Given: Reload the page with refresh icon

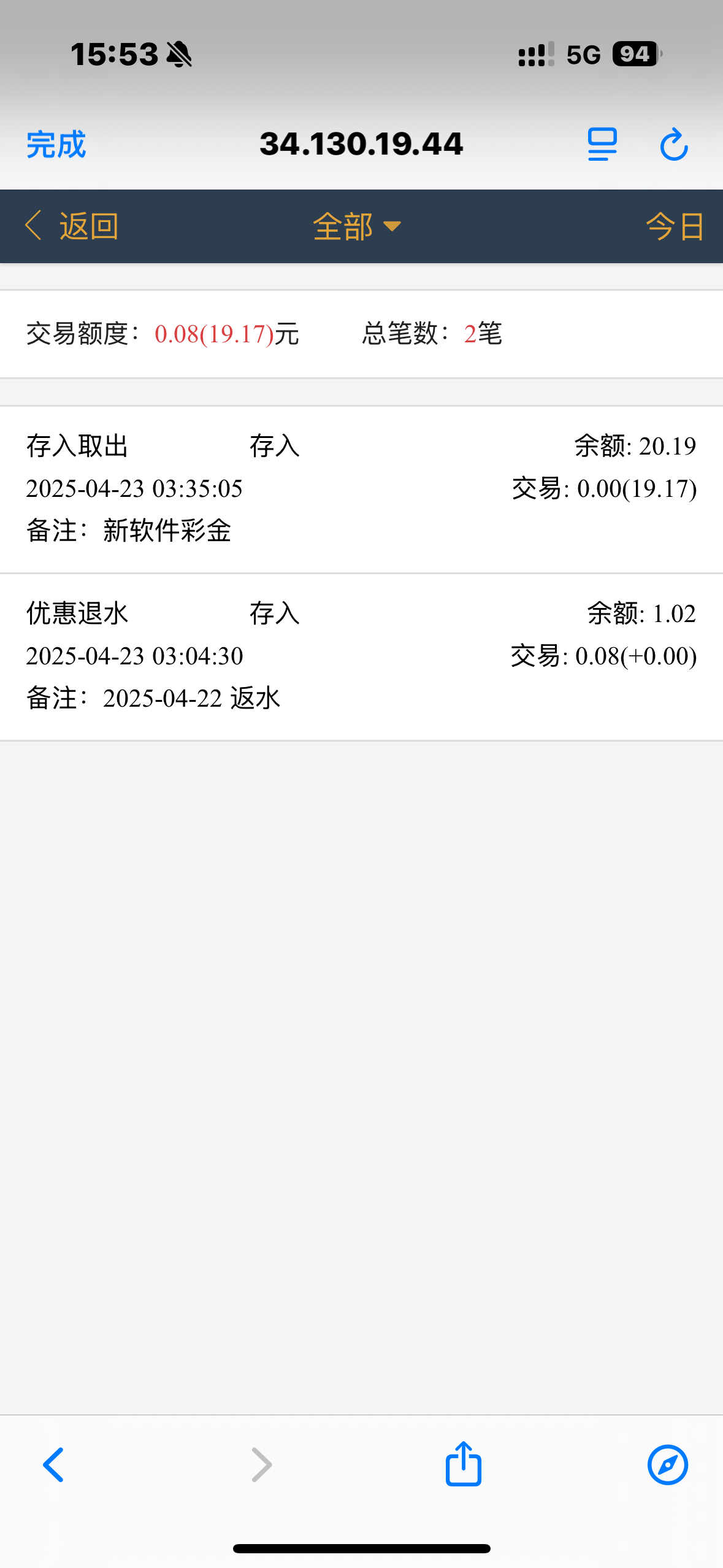Looking at the screenshot, I should point(673,145).
